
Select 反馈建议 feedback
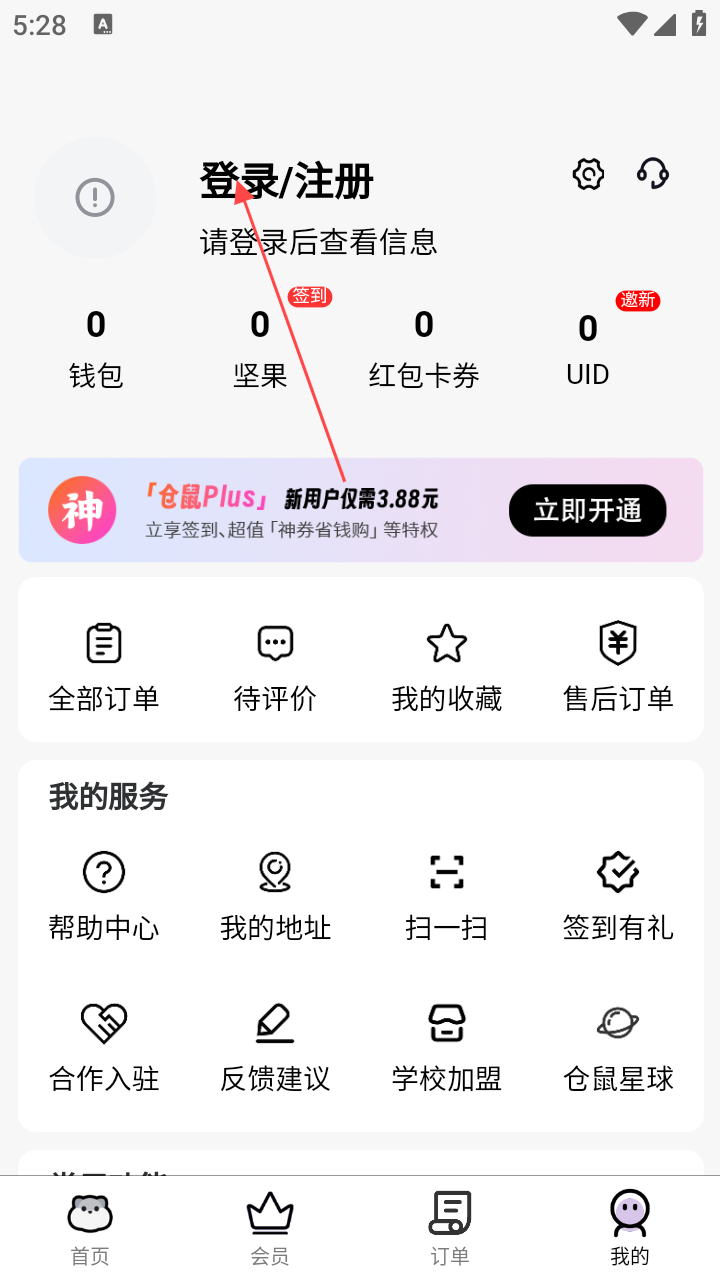(x=275, y=1047)
